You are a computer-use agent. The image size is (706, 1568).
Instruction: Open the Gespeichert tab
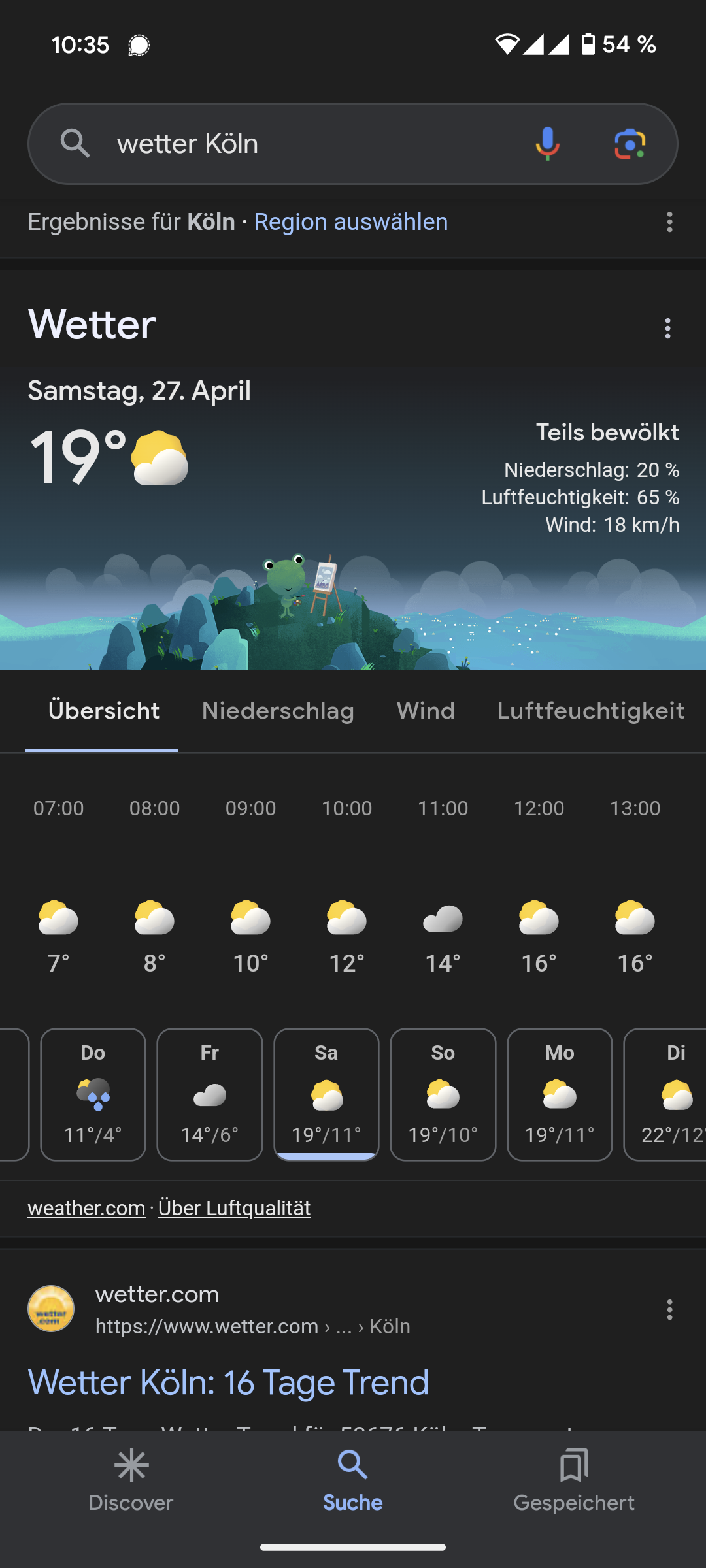click(574, 1480)
